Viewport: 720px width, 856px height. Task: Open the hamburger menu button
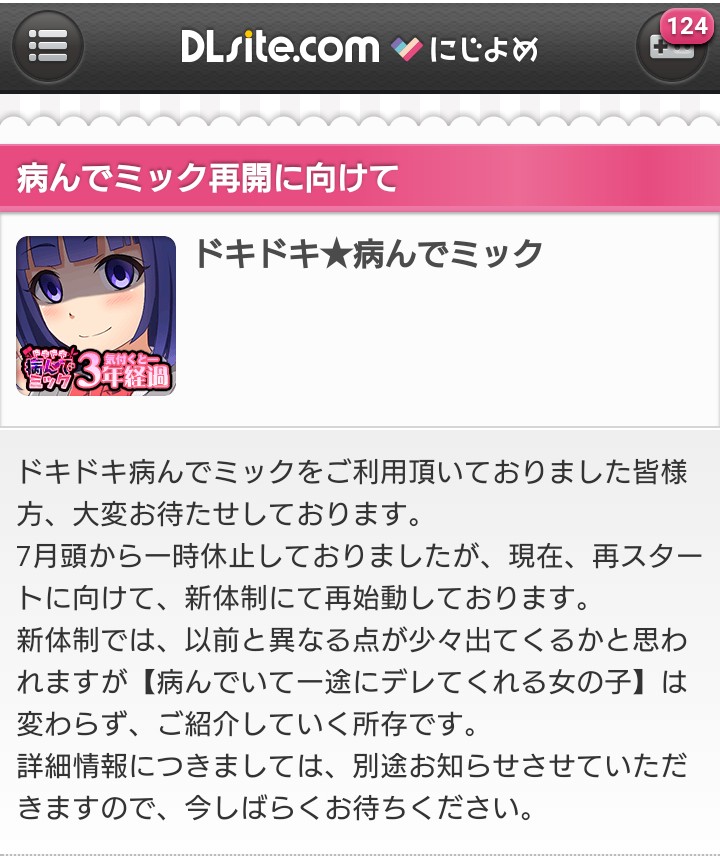click(47, 46)
